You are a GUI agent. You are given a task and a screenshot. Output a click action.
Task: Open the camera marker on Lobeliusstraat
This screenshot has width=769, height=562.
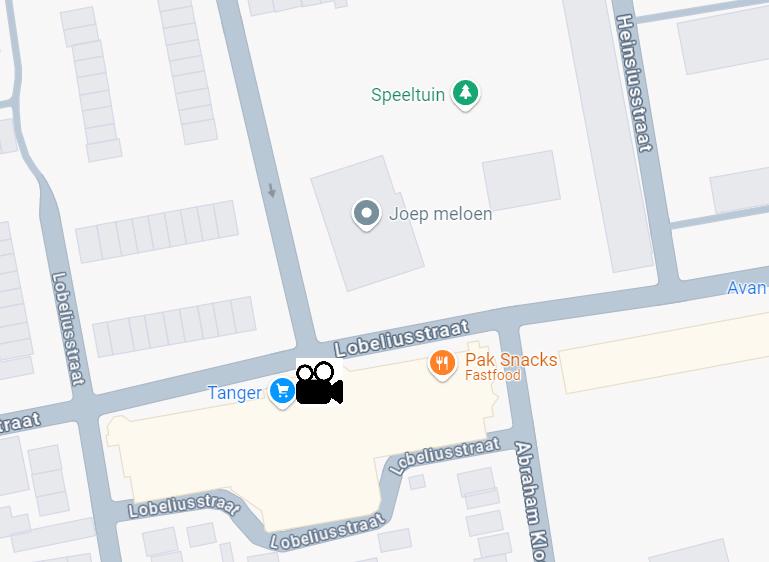pos(319,384)
